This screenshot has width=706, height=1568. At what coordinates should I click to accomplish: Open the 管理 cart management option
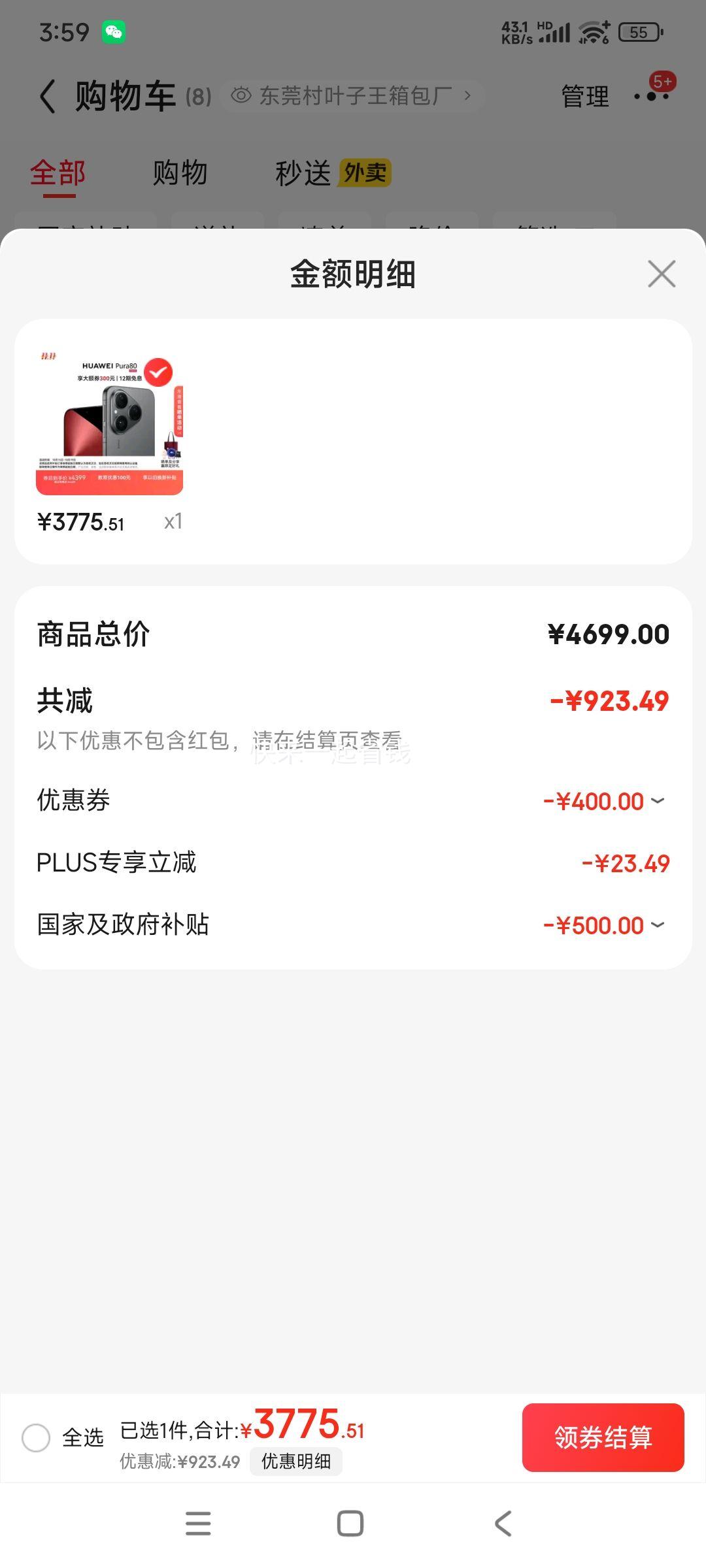tap(585, 97)
